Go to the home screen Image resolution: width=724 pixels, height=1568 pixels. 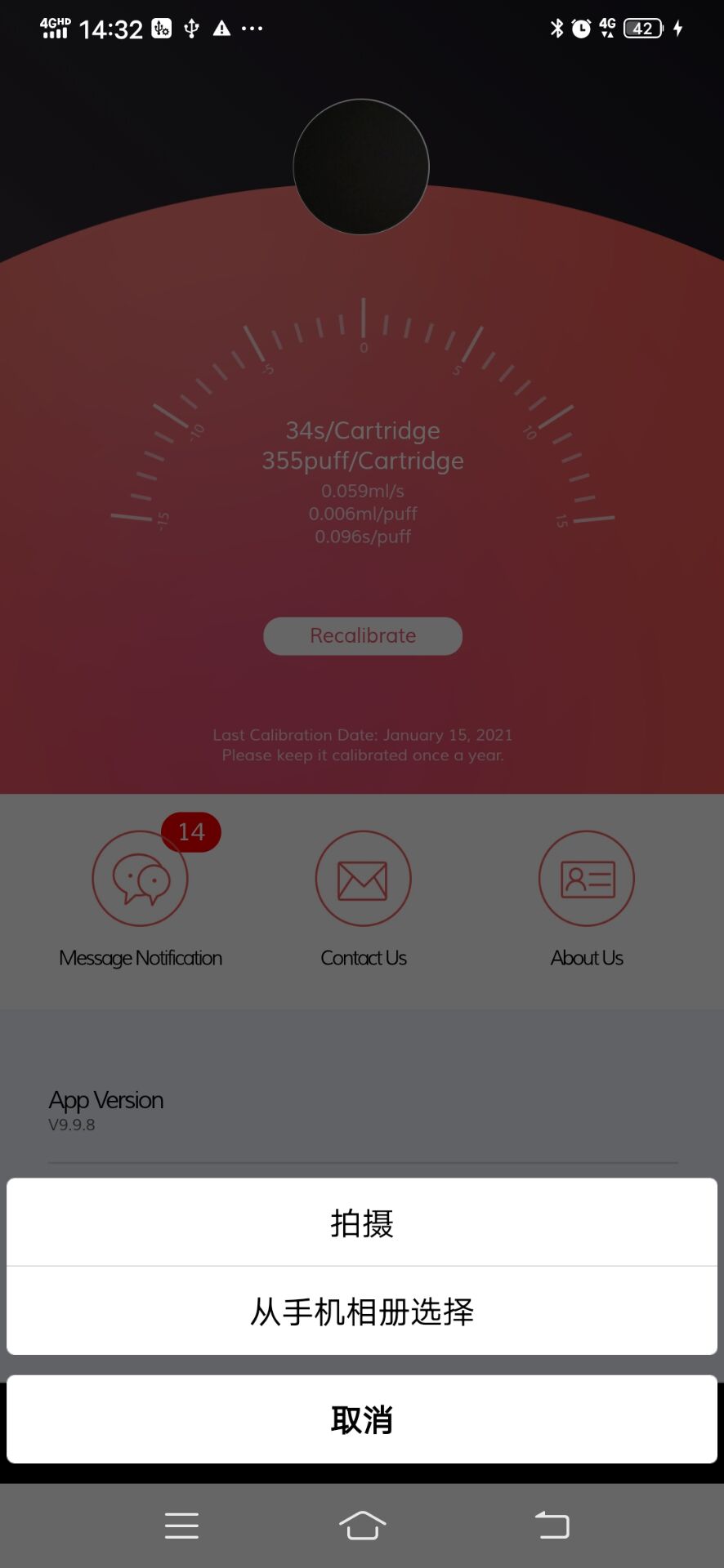(362, 1525)
